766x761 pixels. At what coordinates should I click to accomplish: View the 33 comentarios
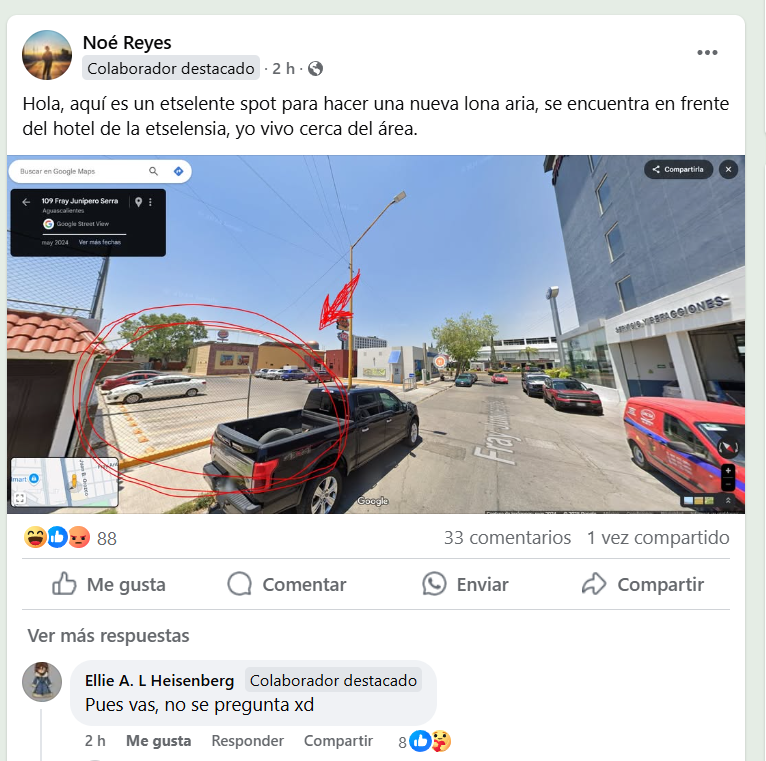[507, 538]
